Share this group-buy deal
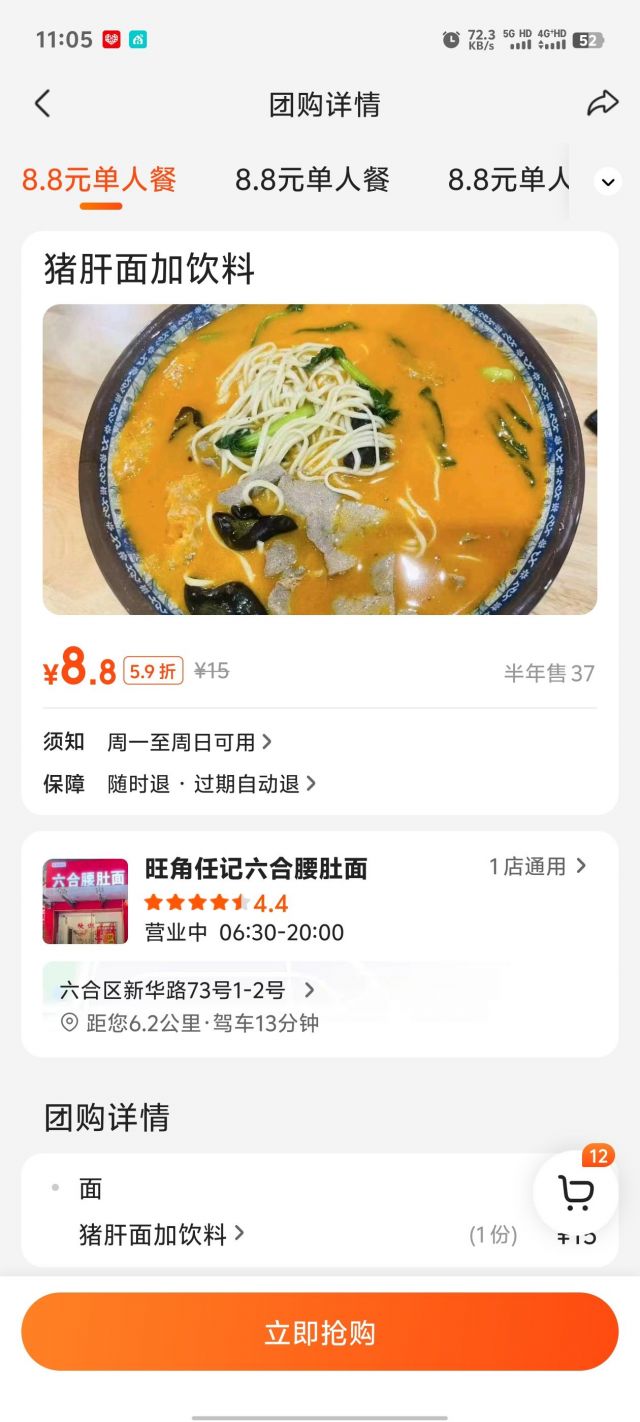Viewport: 640px width, 1422px height. pos(602,103)
